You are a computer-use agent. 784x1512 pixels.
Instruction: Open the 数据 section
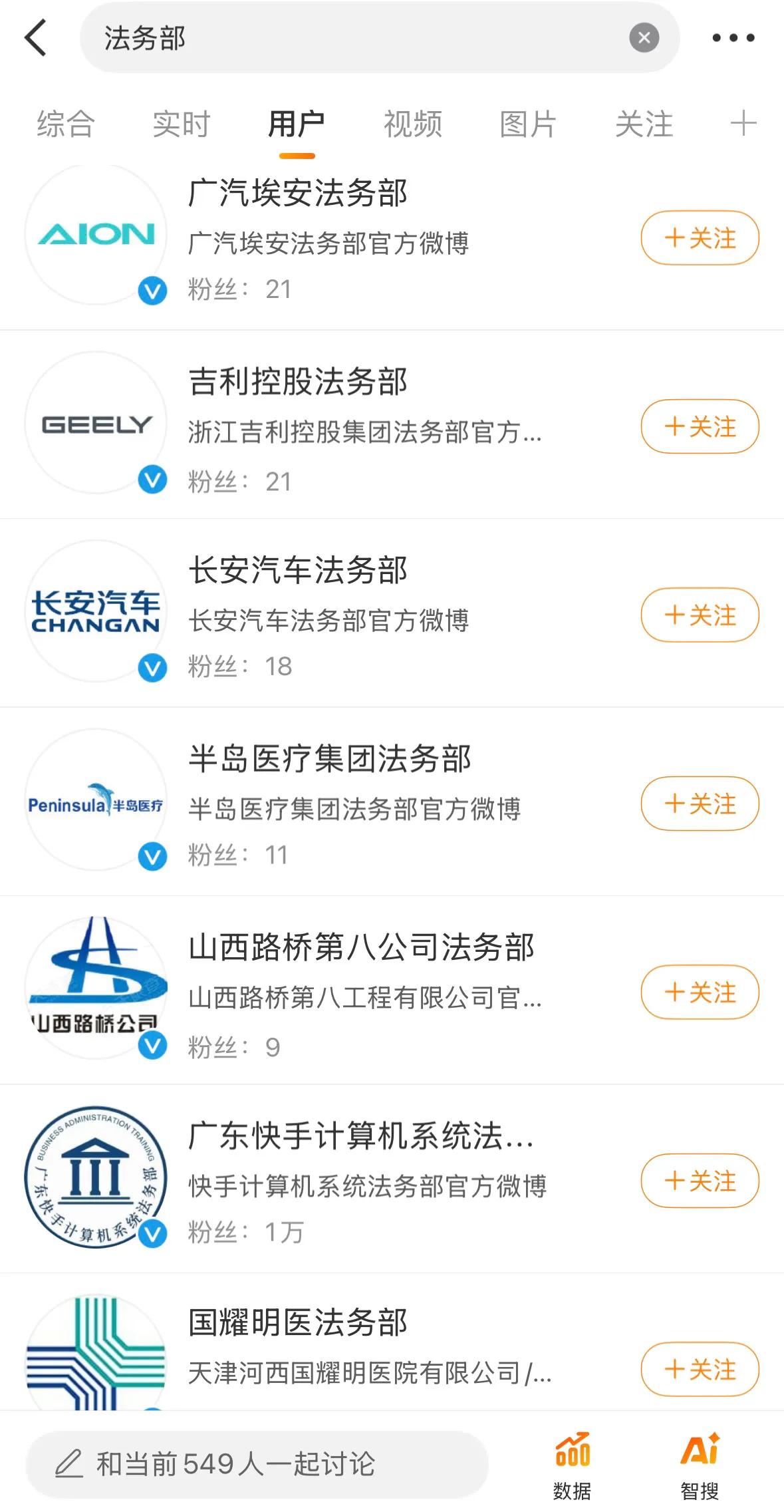572,1465
